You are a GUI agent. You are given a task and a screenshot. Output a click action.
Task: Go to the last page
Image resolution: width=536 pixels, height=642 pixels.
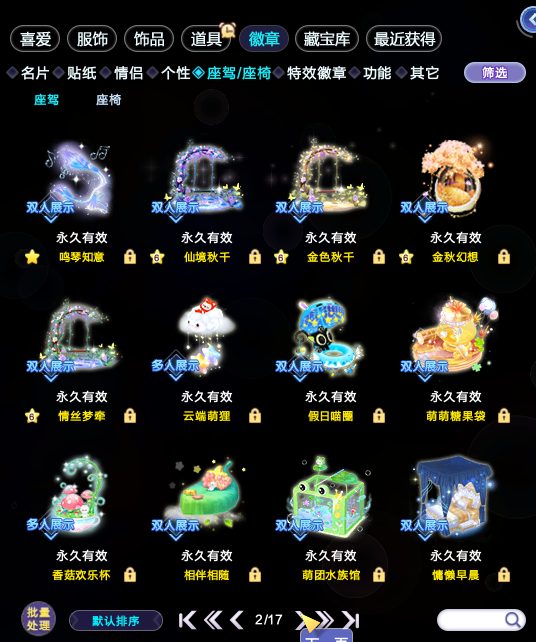[351, 620]
